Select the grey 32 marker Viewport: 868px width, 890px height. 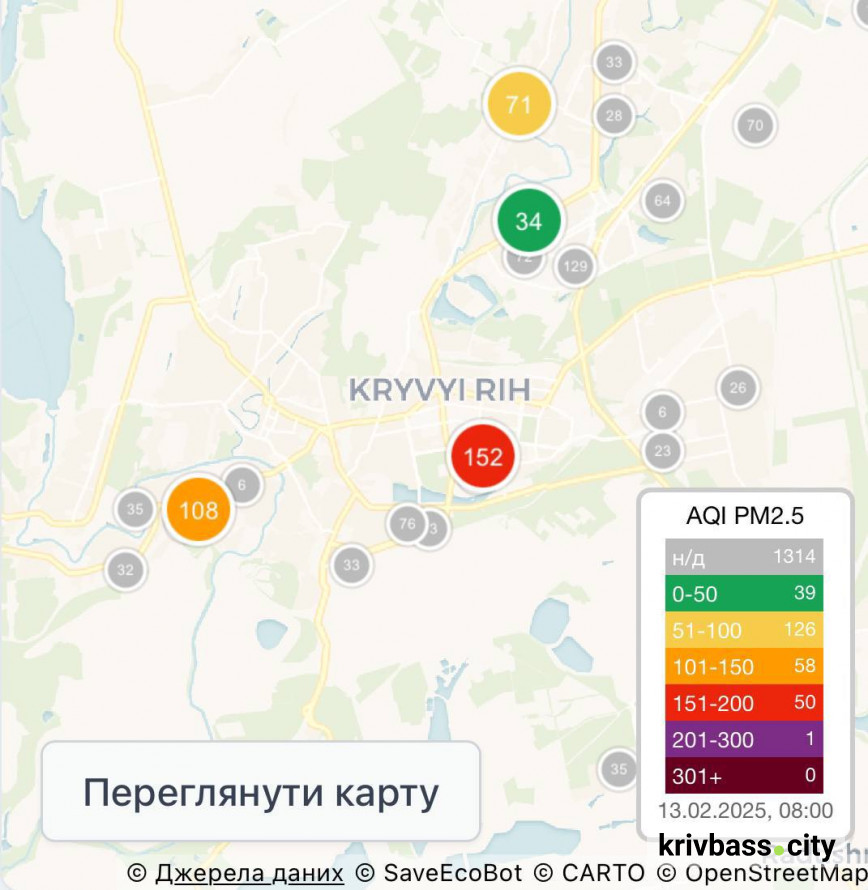click(125, 571)
